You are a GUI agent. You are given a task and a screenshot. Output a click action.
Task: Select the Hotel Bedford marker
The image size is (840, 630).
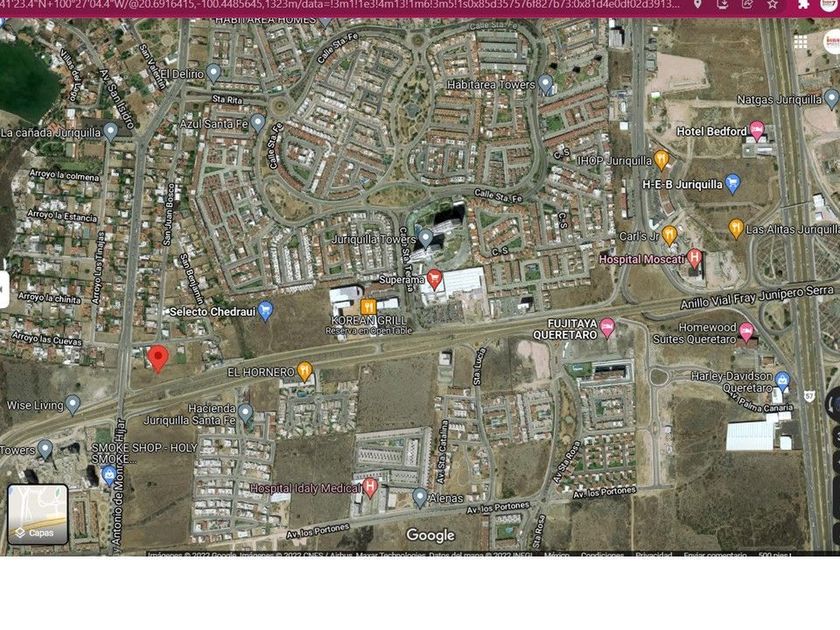pyautogui.click(x=757, y=131)
